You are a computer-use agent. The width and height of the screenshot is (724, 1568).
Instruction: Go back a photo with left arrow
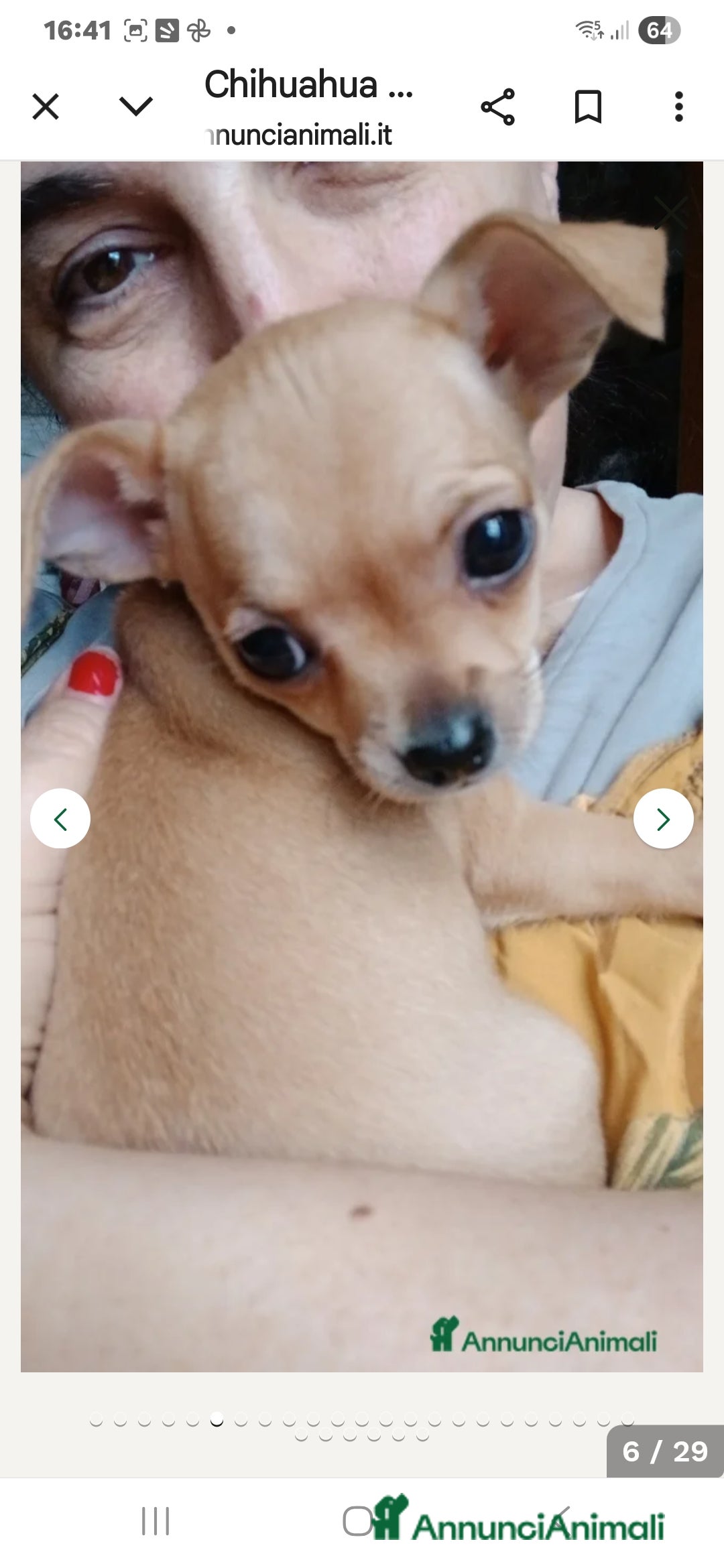pos(61,818)
